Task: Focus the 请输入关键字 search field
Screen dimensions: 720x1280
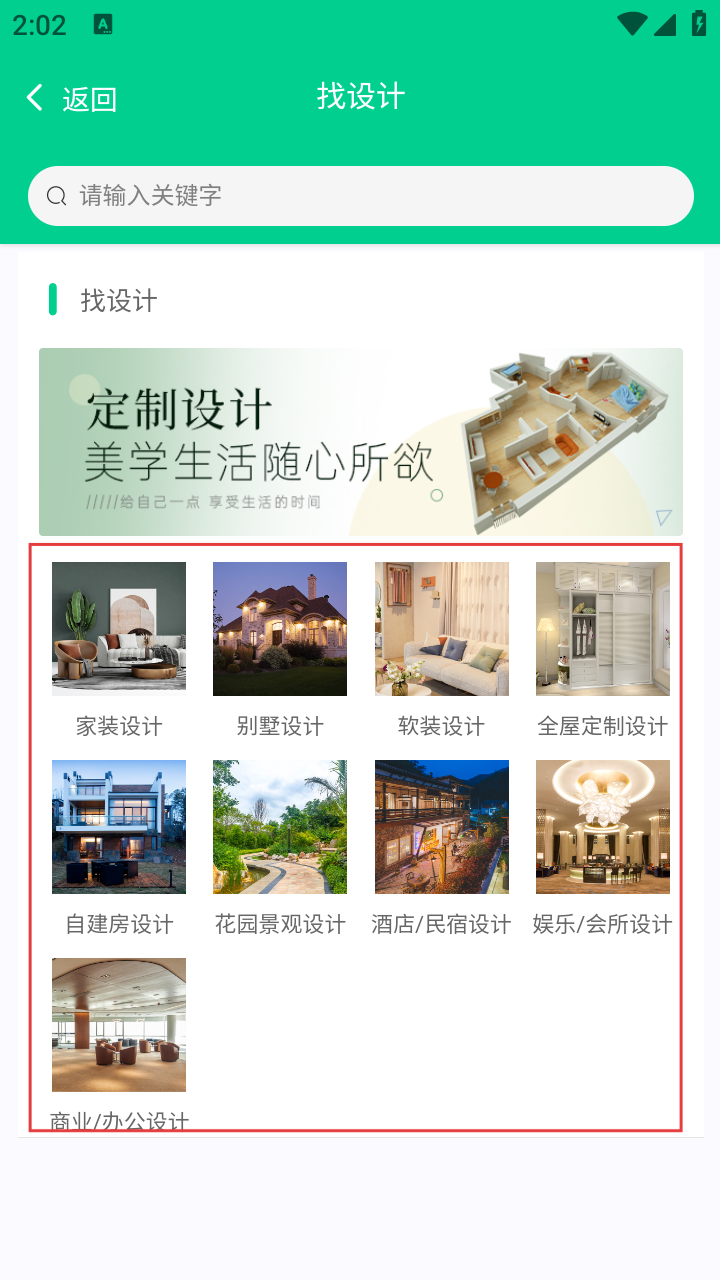Action: point(360,196)
